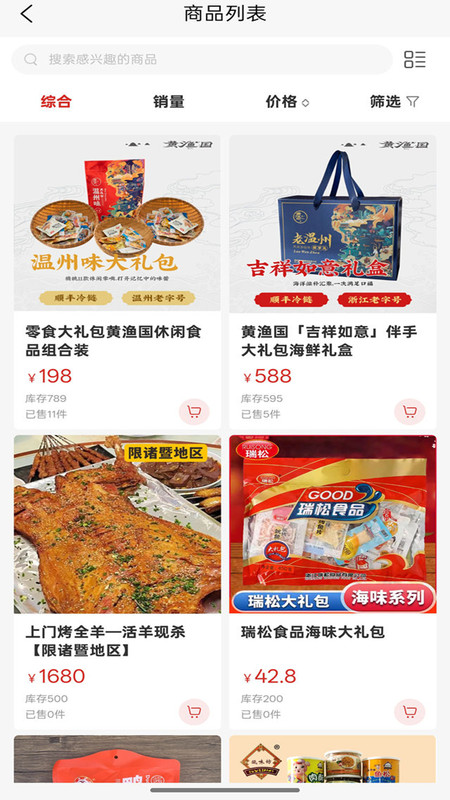450x800 pixels.
Task: Sort products by 价格
Action: click(287, 102)
